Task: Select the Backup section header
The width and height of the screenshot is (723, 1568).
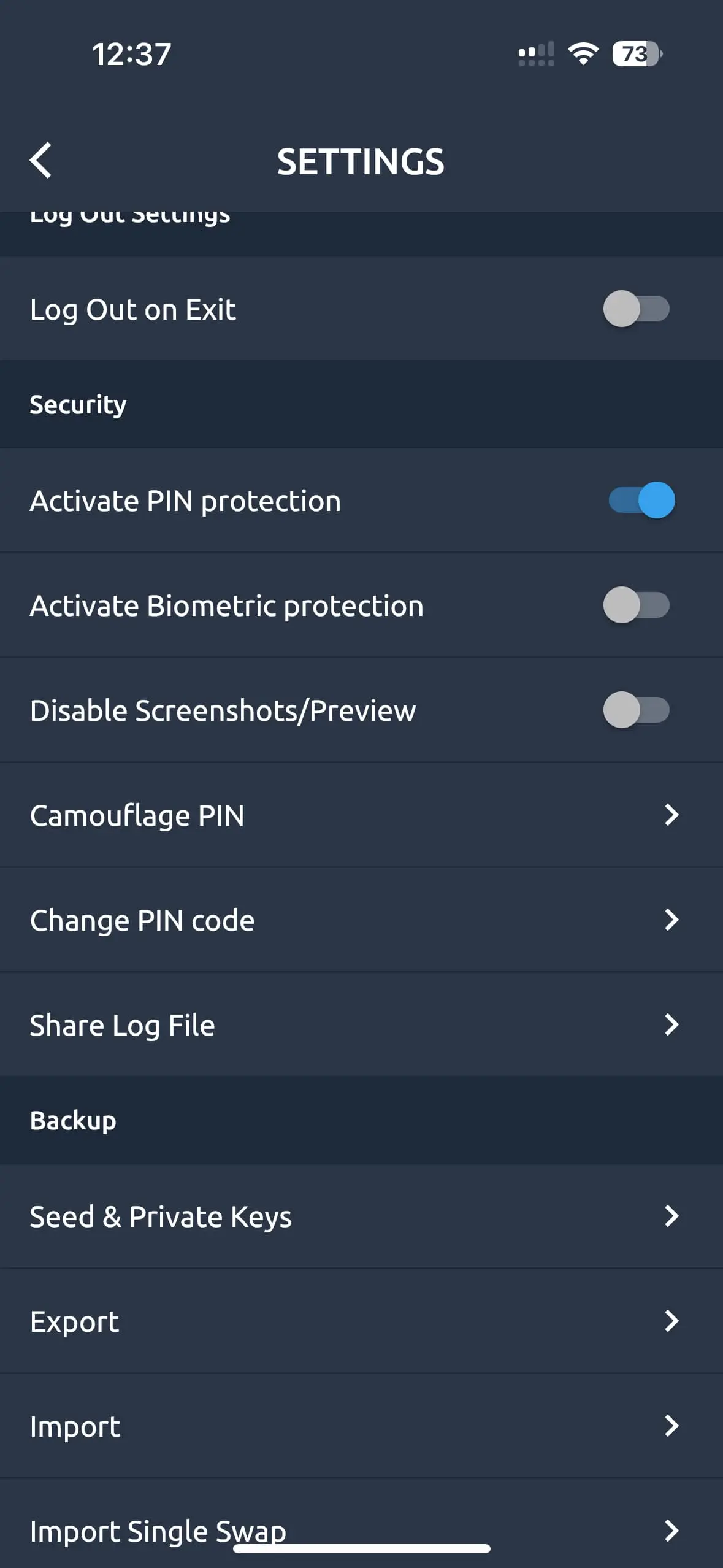Action: click(72, 1119)
